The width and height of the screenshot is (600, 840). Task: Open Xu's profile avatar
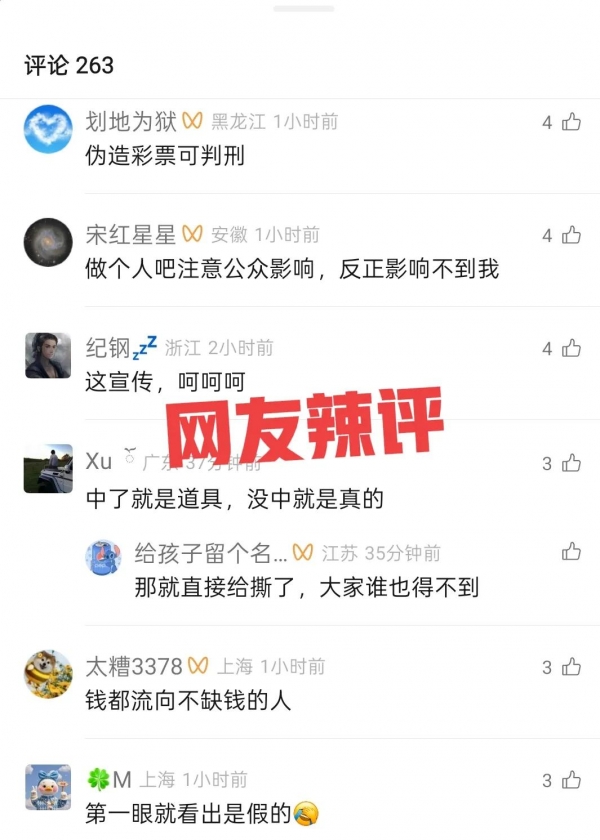coord(48,469)
